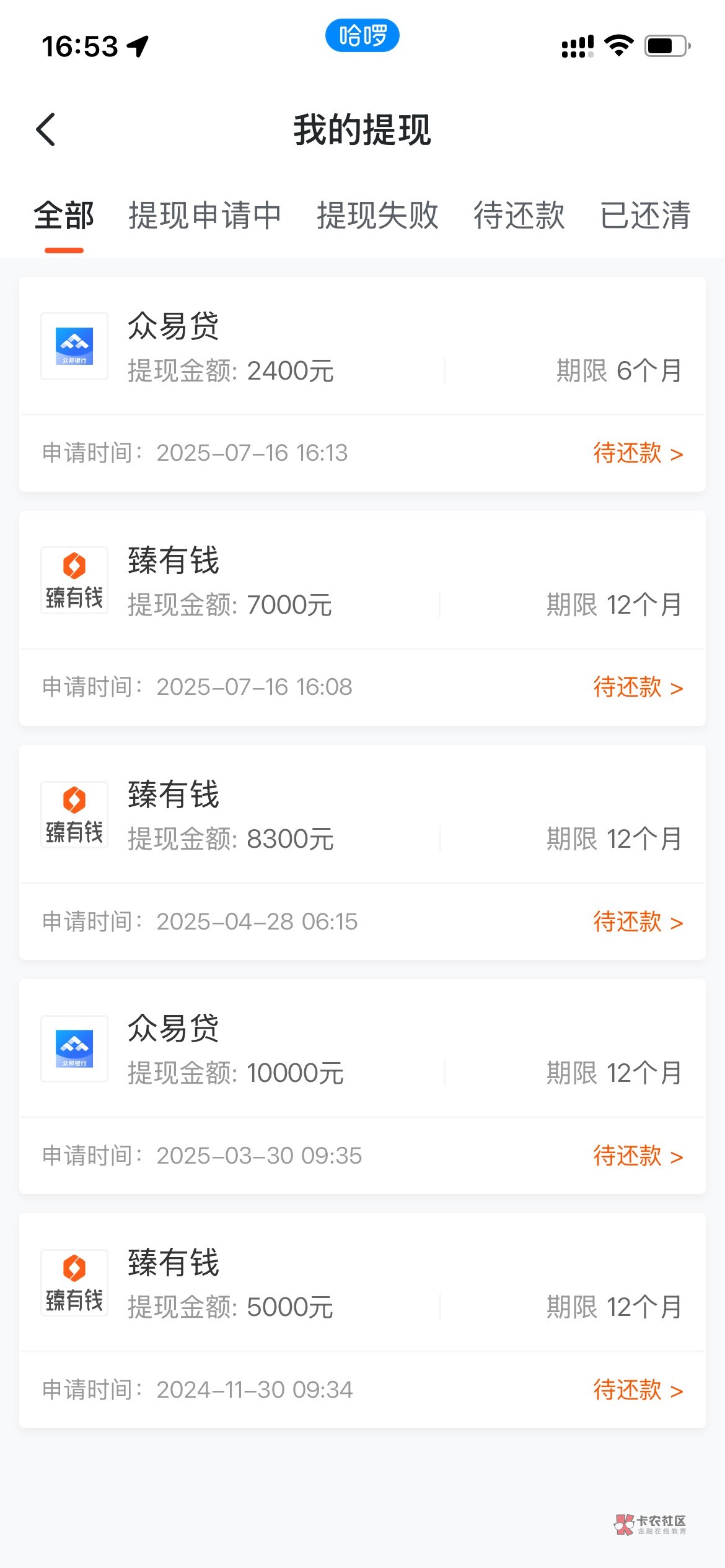Open the 臻有钱 5000元 withdrawal card
This screenshot has width=725, height=1568.
[x=362, y=1320]
